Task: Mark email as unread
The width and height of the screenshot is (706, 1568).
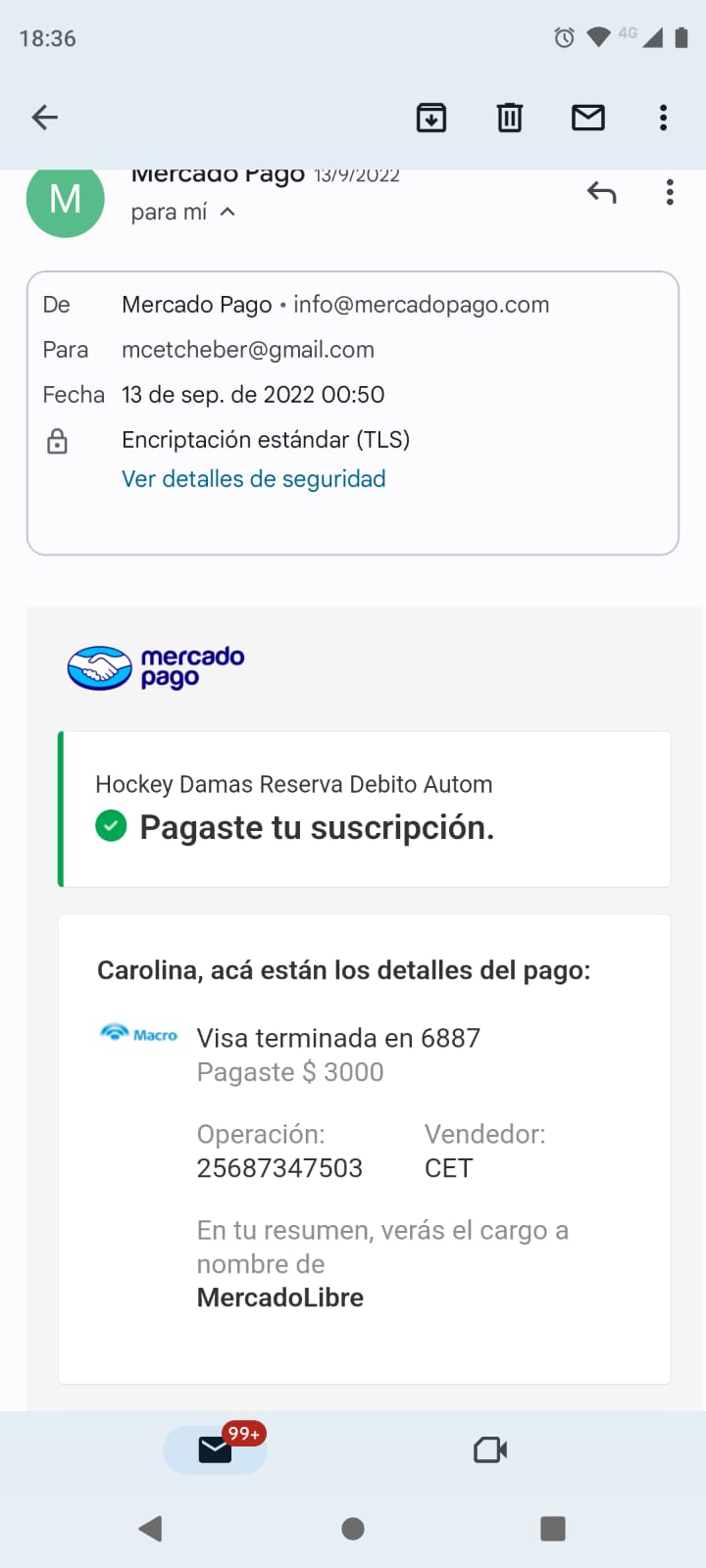Action: click(x=588, y=118)
